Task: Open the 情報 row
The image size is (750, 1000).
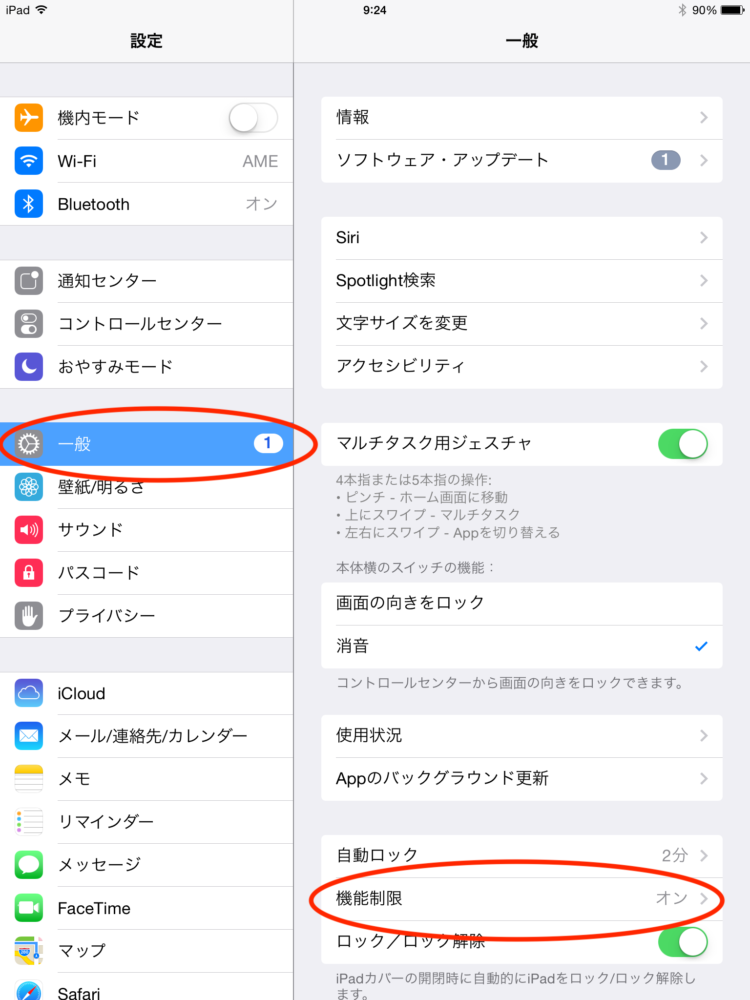Action: (521, 118)
